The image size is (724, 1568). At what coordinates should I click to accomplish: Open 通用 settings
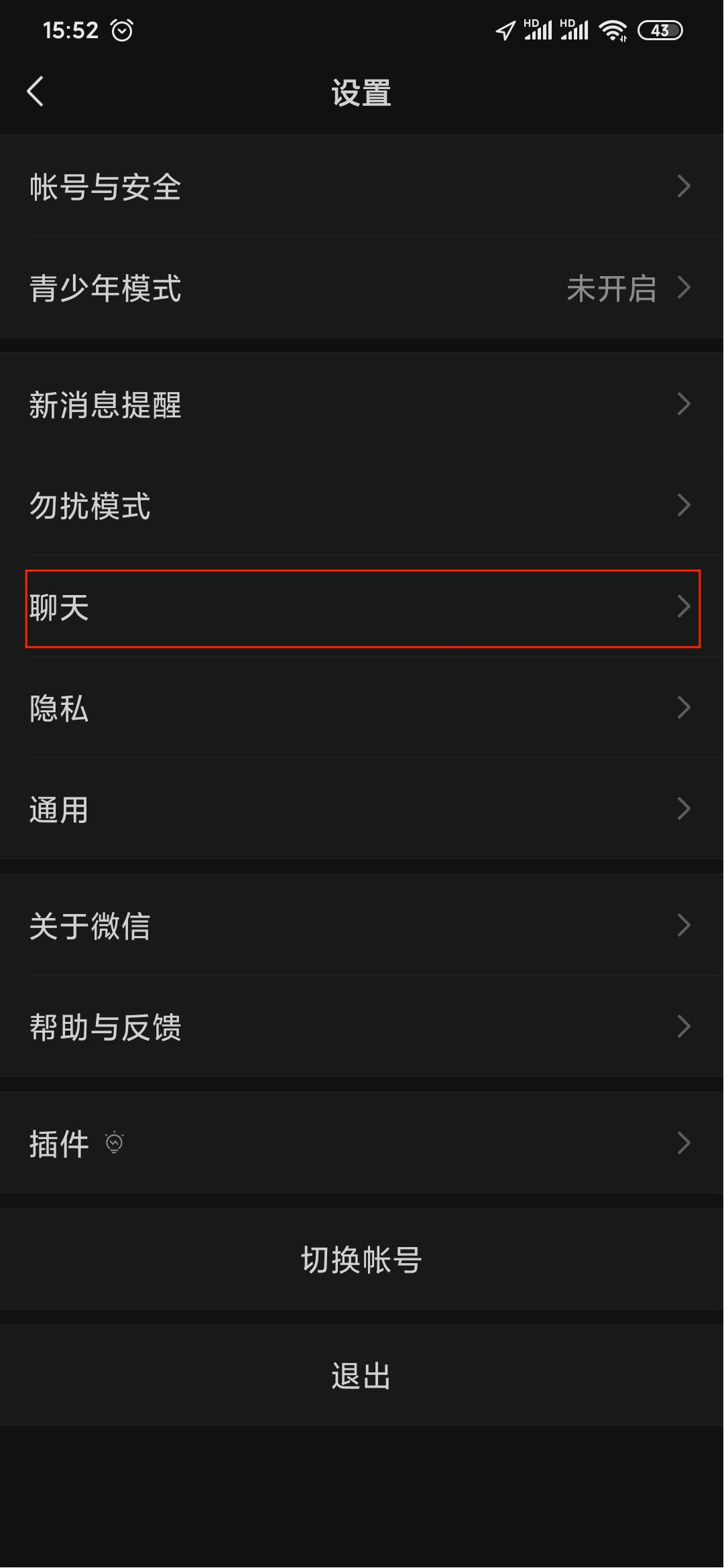362,809
